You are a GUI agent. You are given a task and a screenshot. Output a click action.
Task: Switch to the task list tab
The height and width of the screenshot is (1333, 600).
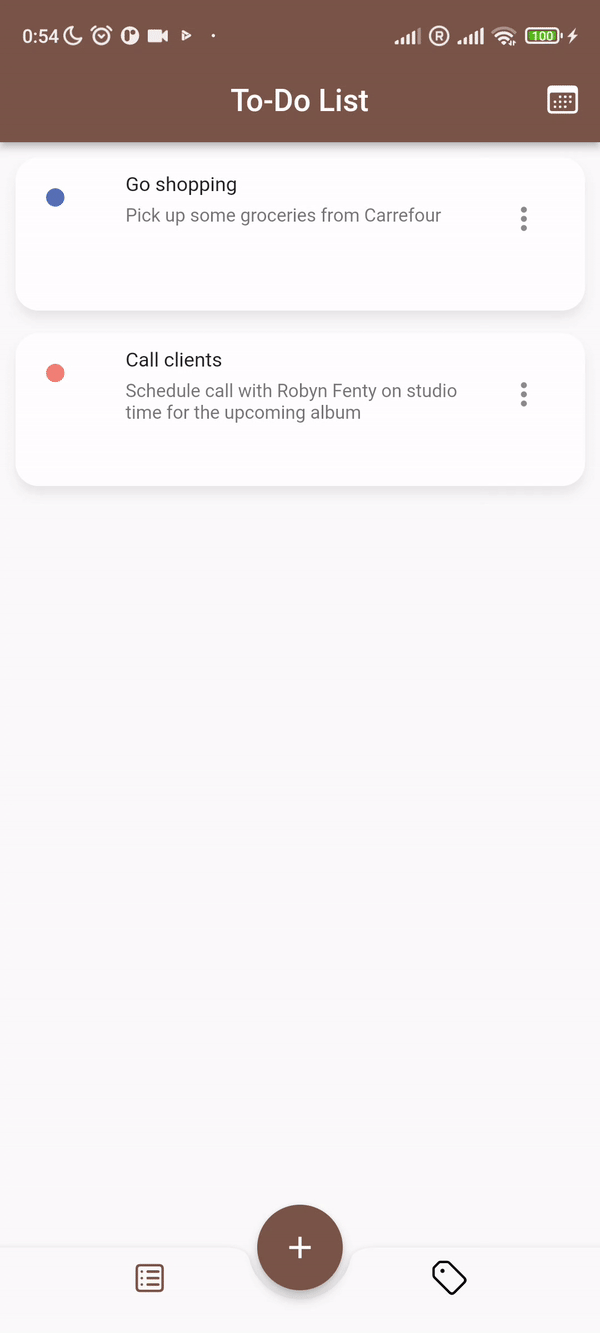(x=150, y=1277)
